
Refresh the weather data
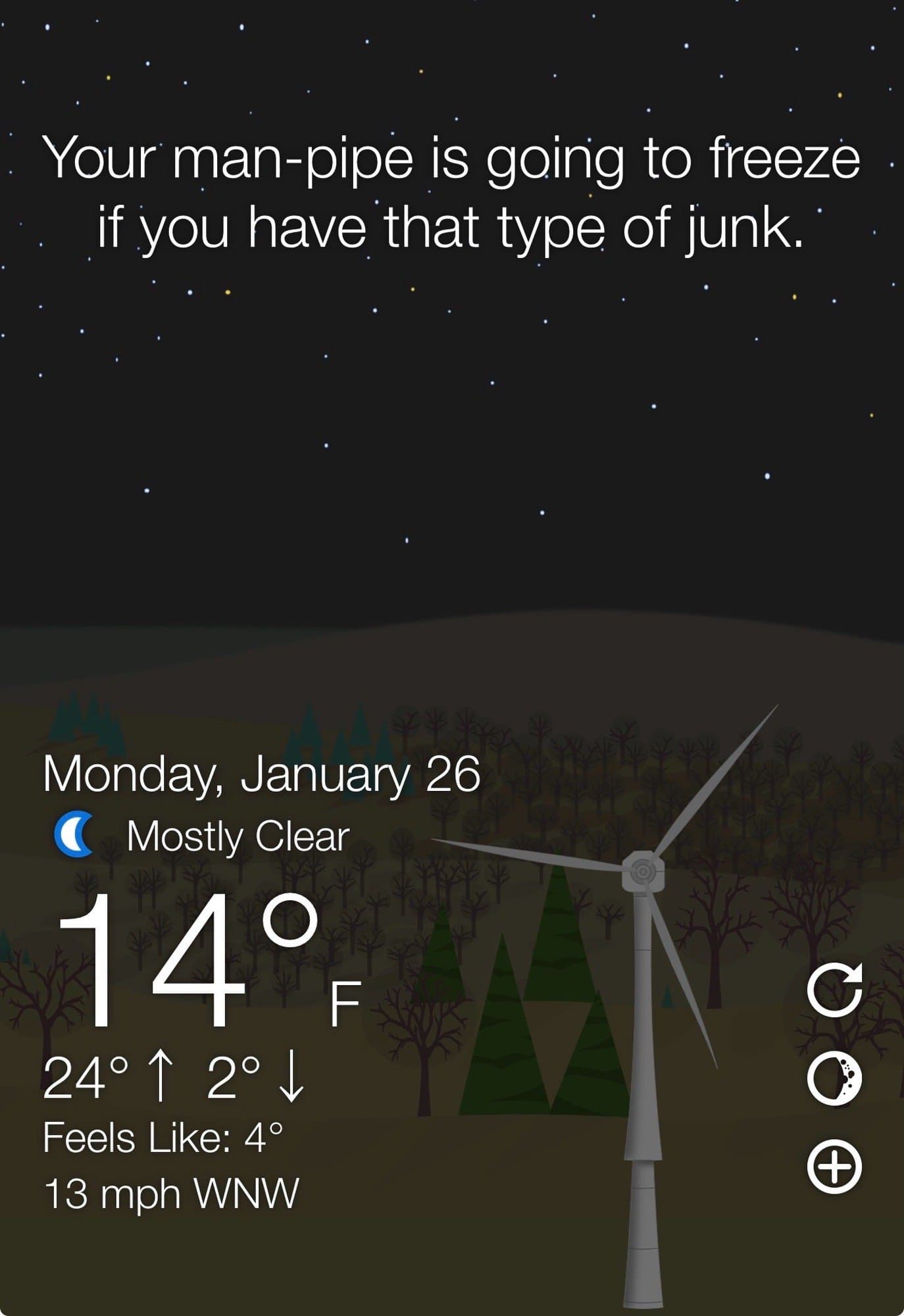click(x=834, y=991)
